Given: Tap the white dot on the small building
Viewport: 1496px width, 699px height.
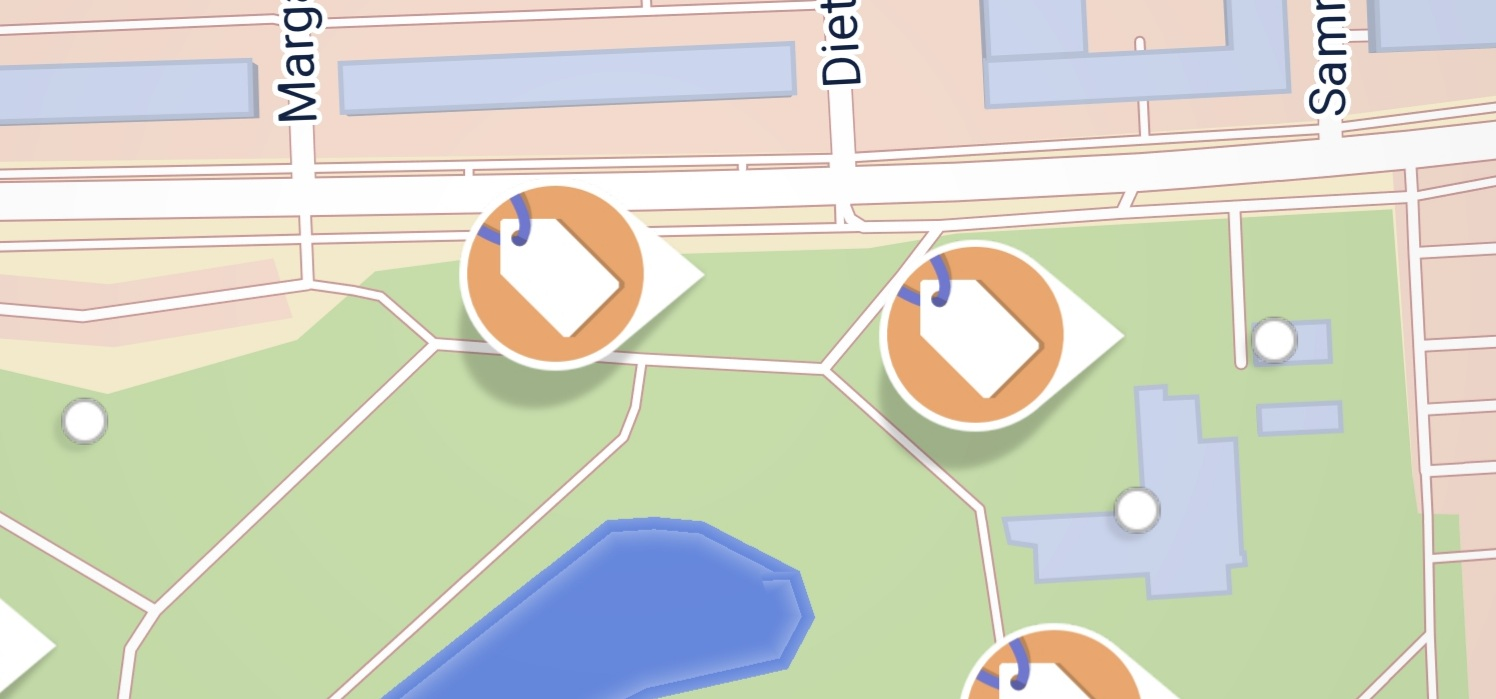Looking at the screenshot, I should pos(1274,340).
